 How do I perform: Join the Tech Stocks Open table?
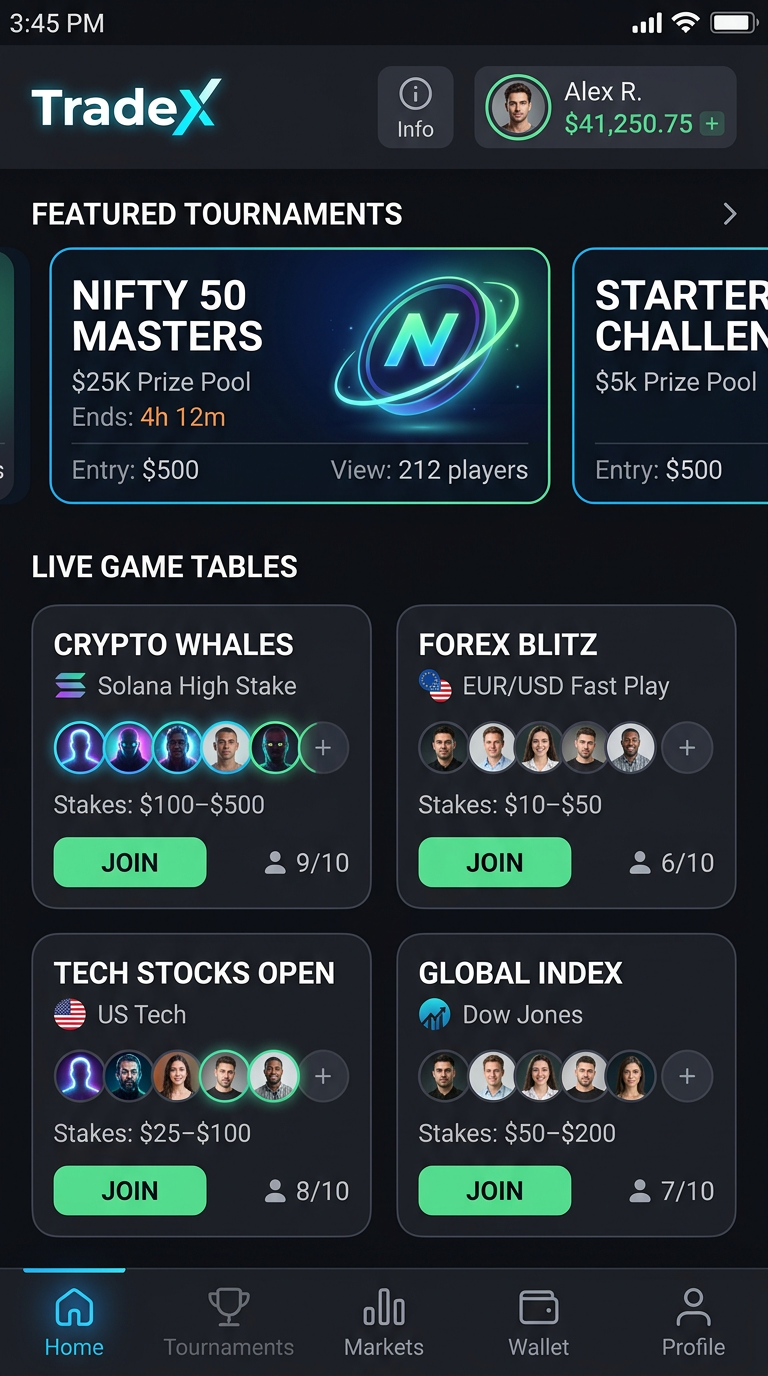[130, 1190]
